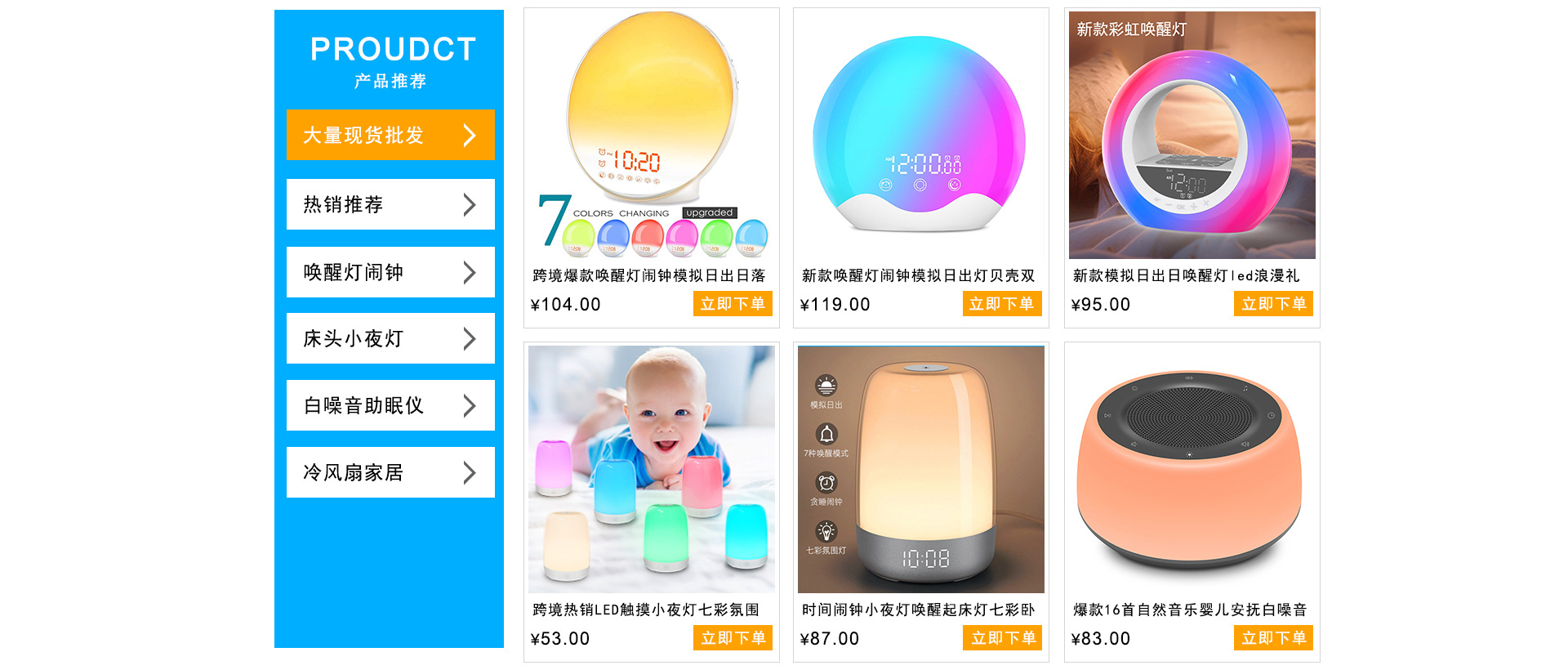The width and height of the screenshot is (1568, 670).
Task: Open the baby with colorful night lights product
Action: 652,469
